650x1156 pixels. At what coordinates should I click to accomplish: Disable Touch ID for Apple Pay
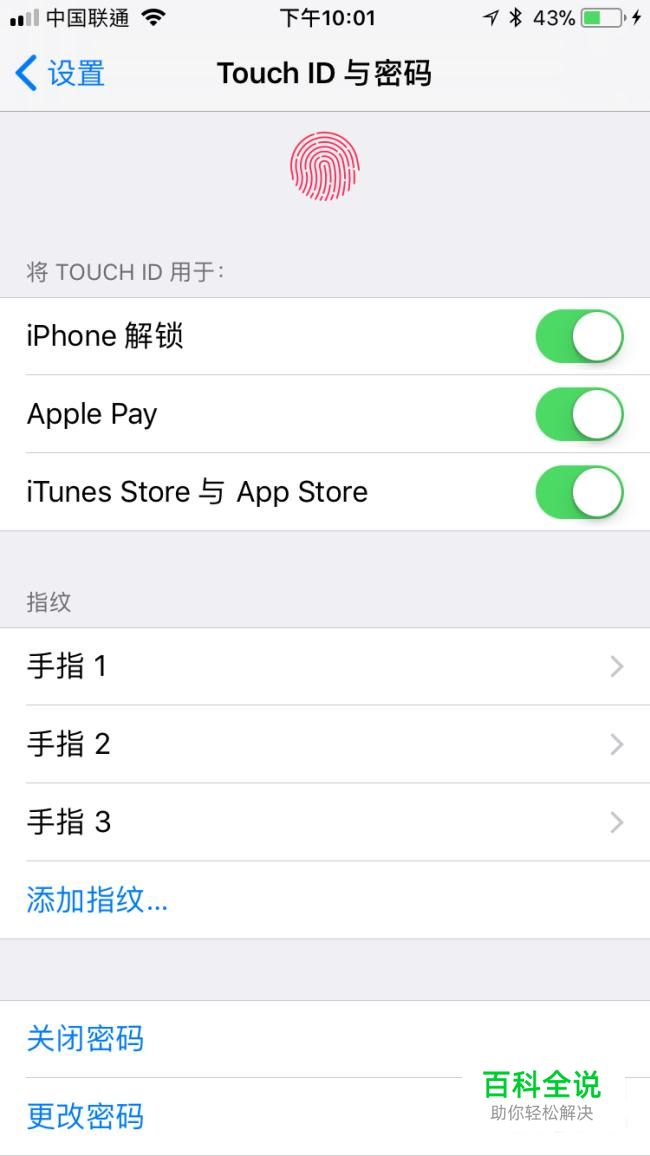tap(579, 414)
